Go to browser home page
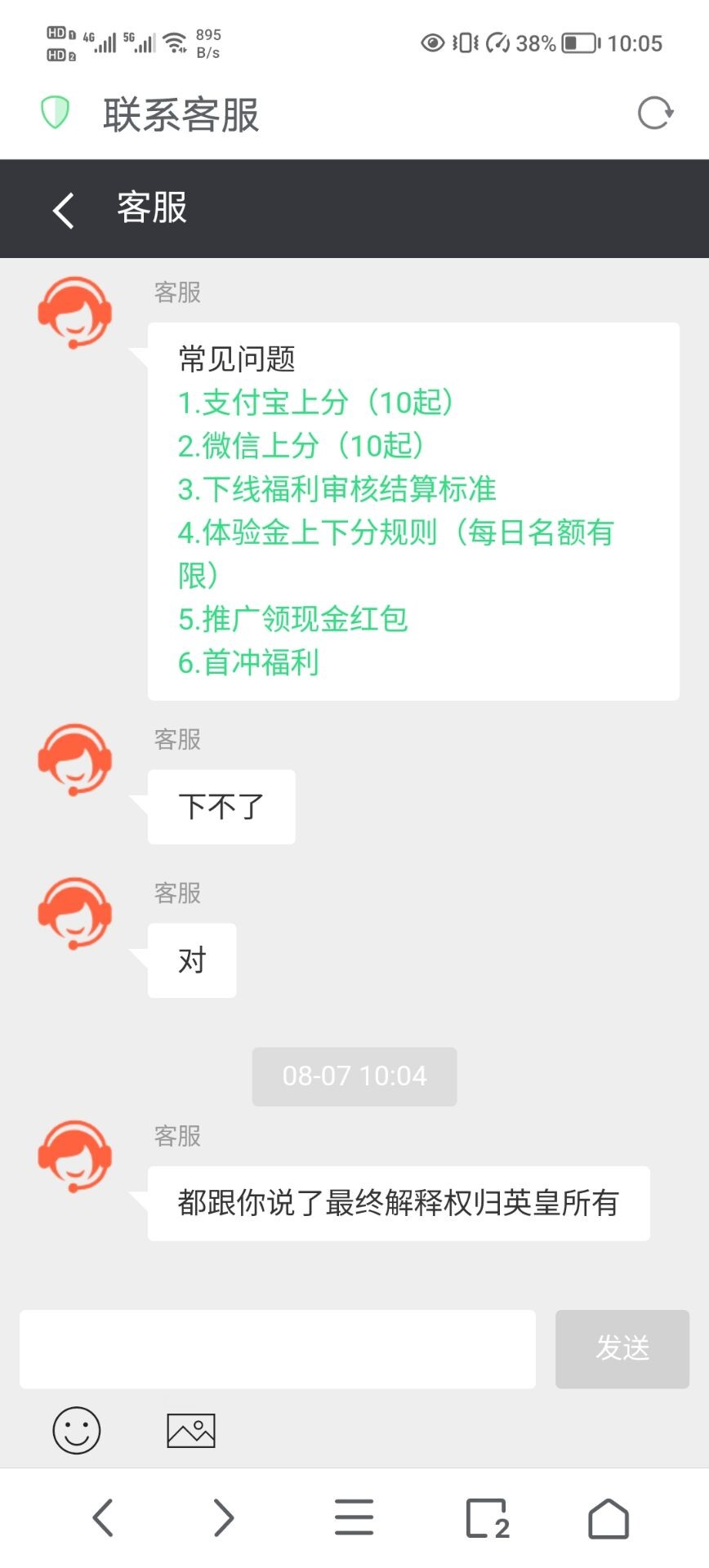 coord(609,1518)
